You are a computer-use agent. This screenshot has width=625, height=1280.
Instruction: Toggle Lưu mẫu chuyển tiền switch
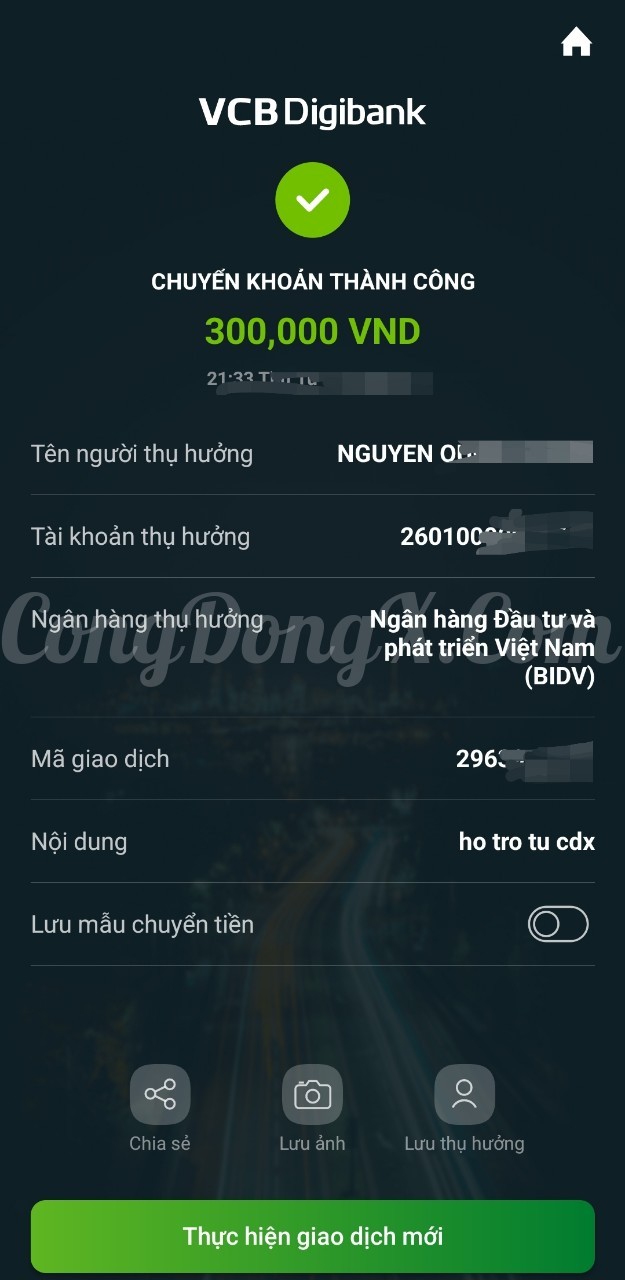pos(558,924)
